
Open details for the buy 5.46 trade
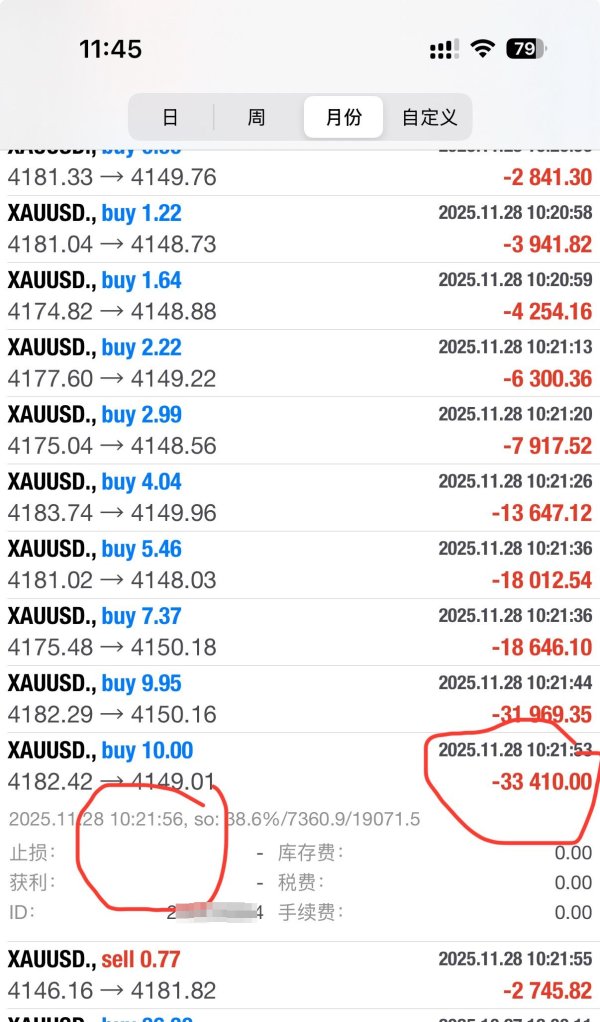pyautogui.click(x=300, y=564)
